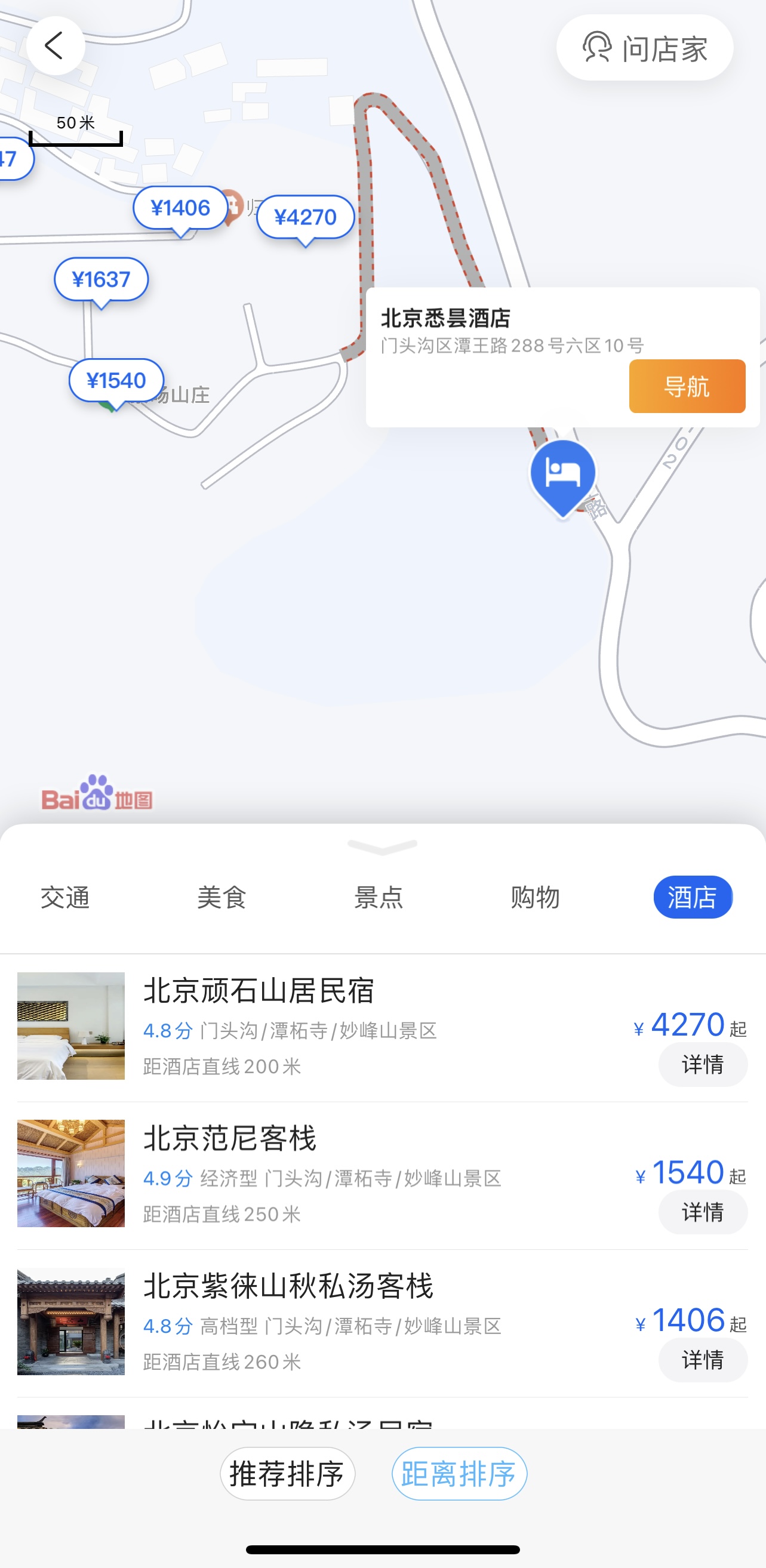Screen dimensions: 766x1568
Task: Tap 问店家 to ask the hotel
Action: (x=644, y=48)
